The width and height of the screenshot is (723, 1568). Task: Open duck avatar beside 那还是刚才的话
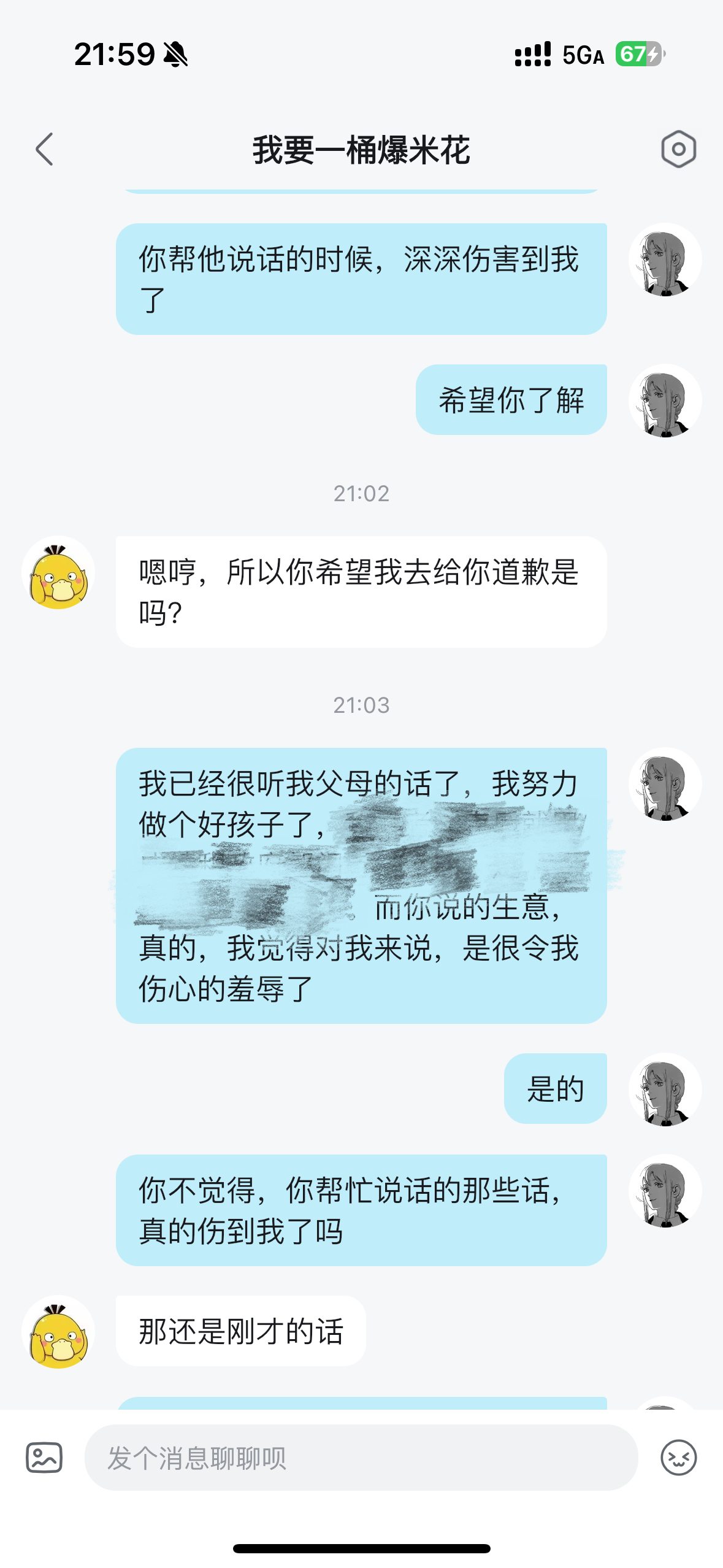pos(58,1332)
